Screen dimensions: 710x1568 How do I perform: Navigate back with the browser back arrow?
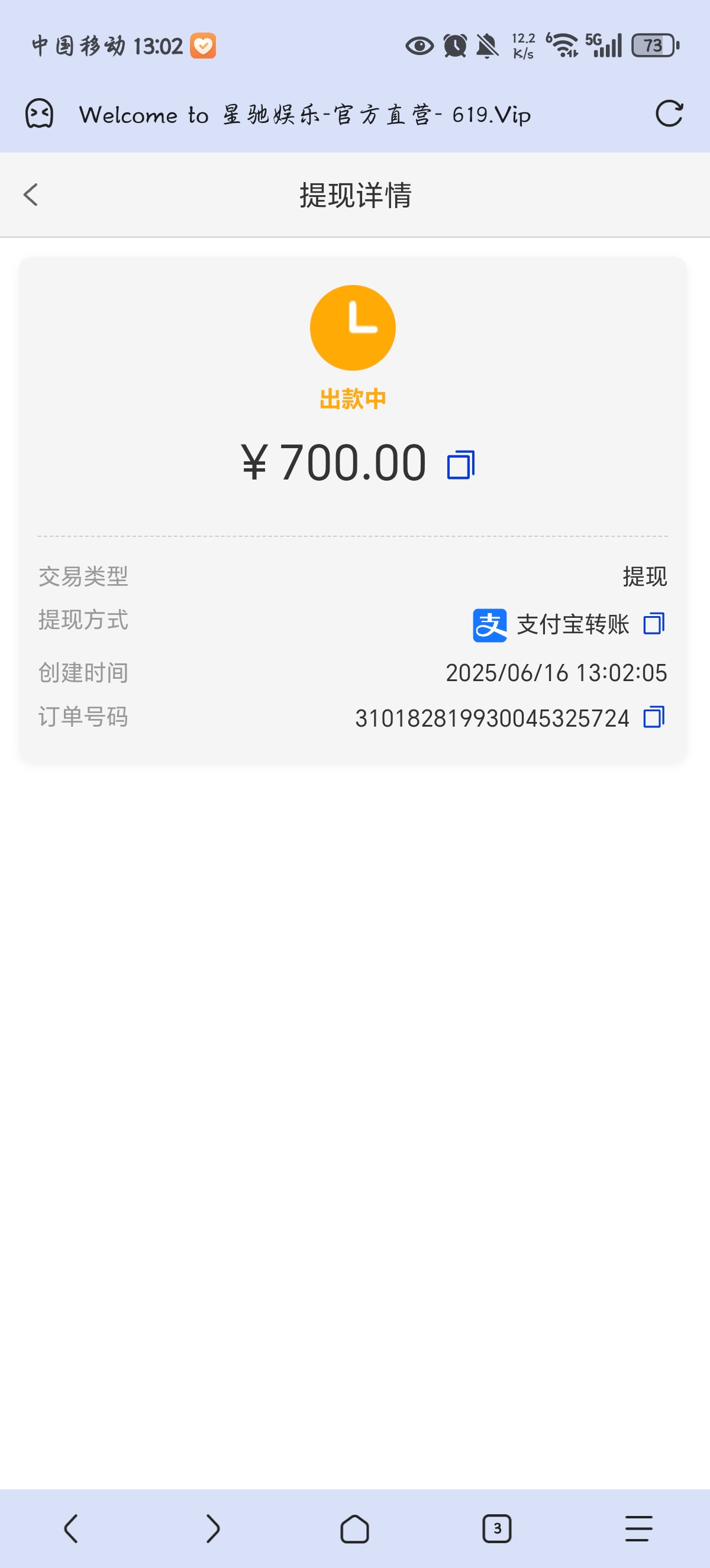[x=71, y=1528]
